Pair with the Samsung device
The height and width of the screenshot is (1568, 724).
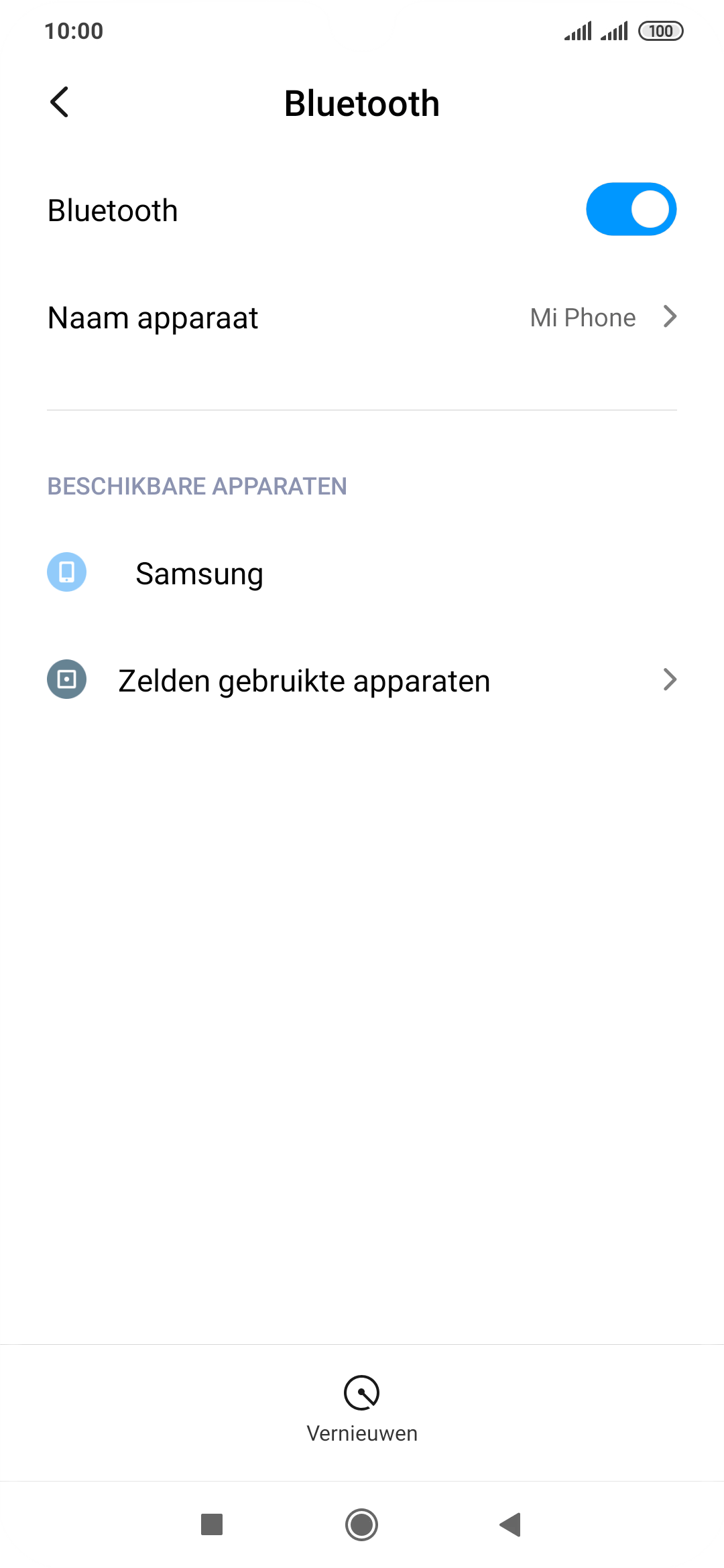point(362,573)
